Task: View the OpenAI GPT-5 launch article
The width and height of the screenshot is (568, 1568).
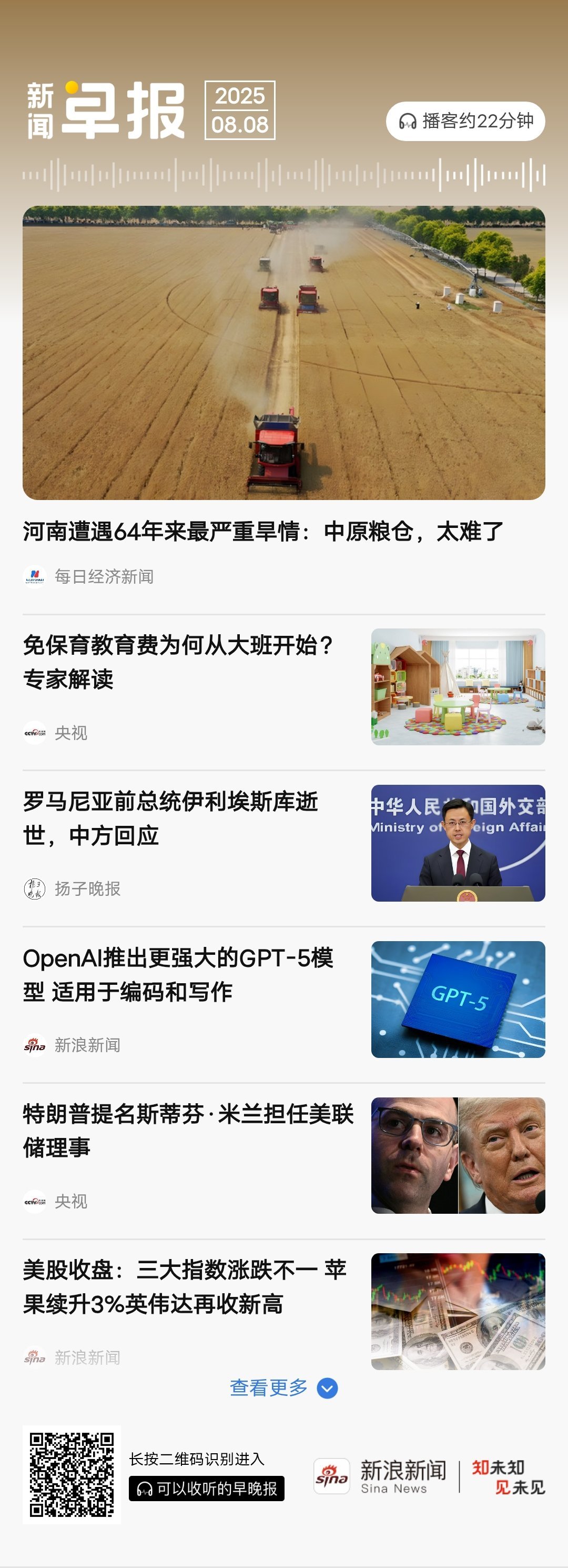Action: click(x=178, y=974)
